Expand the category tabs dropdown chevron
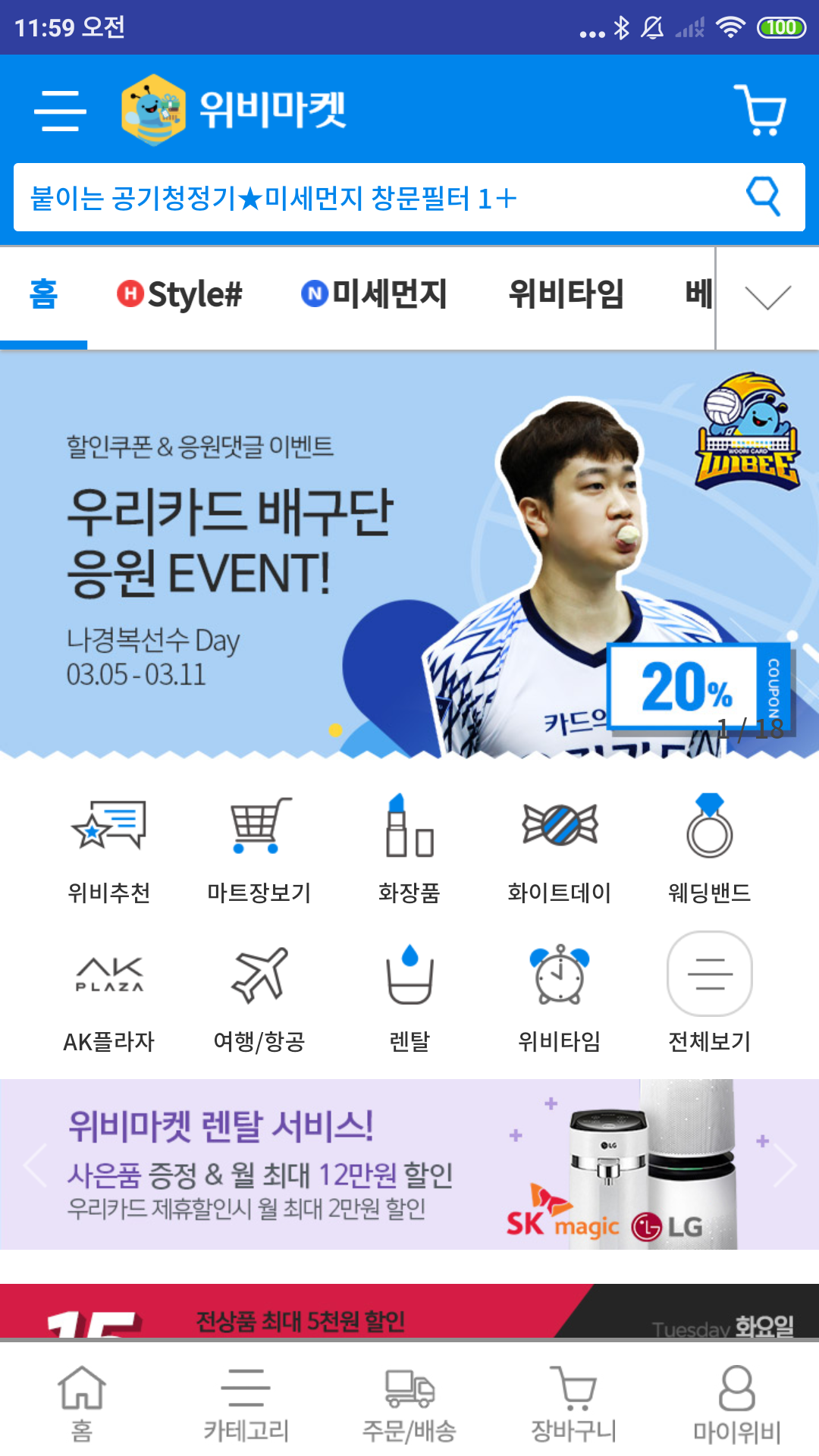 767,297
